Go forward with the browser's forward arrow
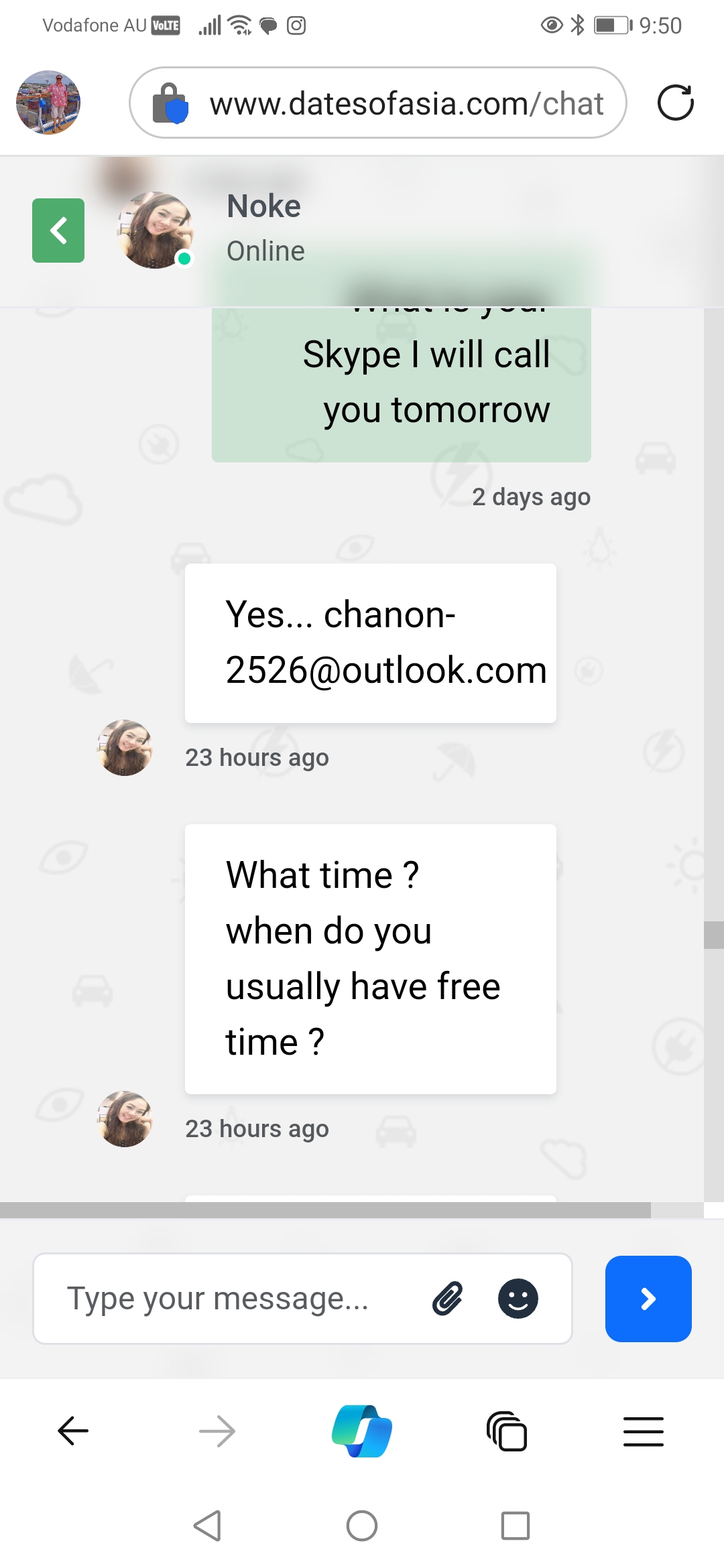 click(x=217, y=1431)
